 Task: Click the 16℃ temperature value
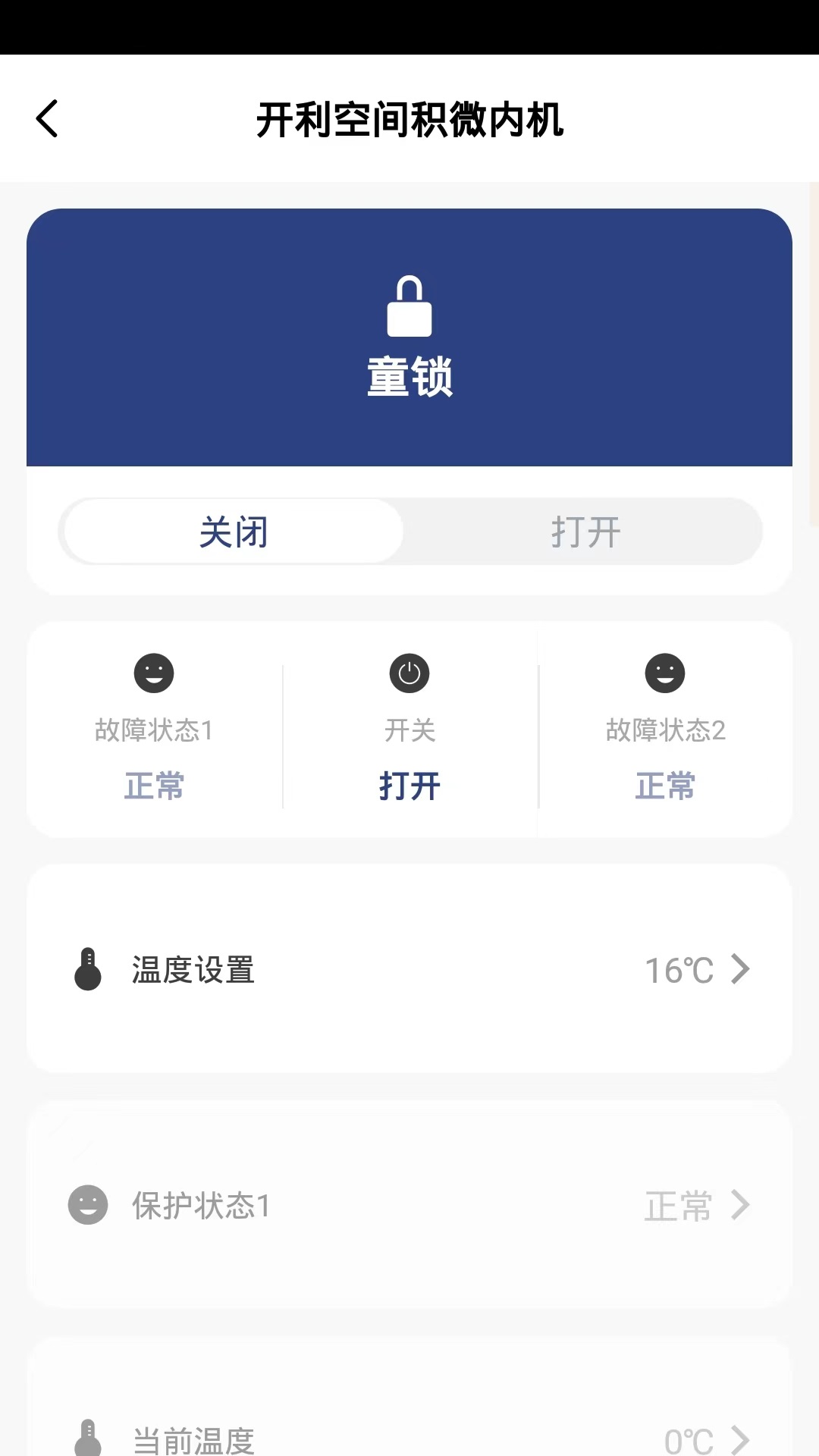point(679,968)
